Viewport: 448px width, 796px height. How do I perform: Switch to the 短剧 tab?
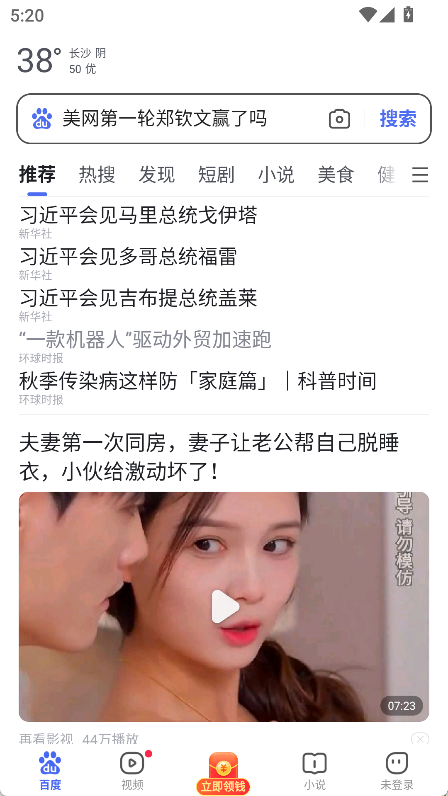216,175
